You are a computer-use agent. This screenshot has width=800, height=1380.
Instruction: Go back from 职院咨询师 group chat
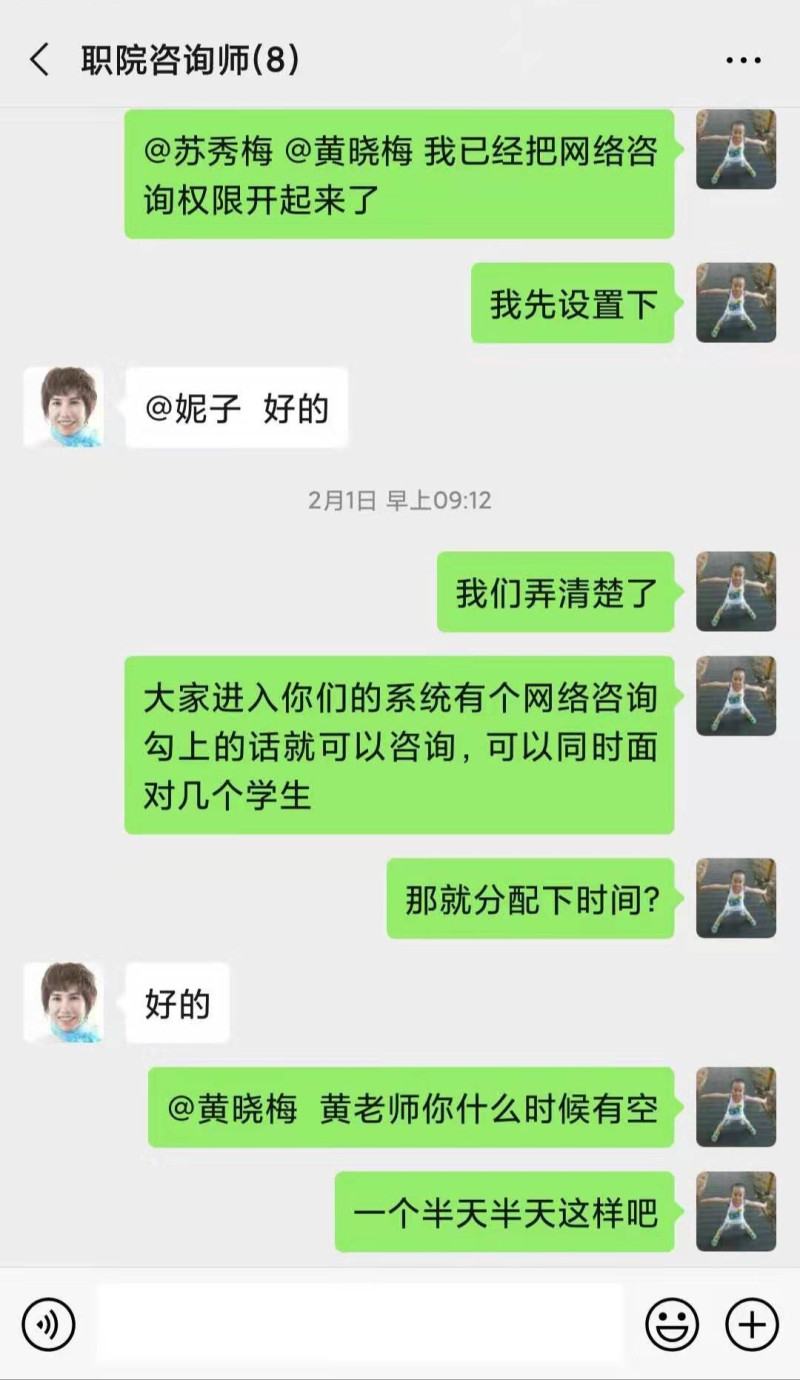pyautogui.click(x=40, y=62)
